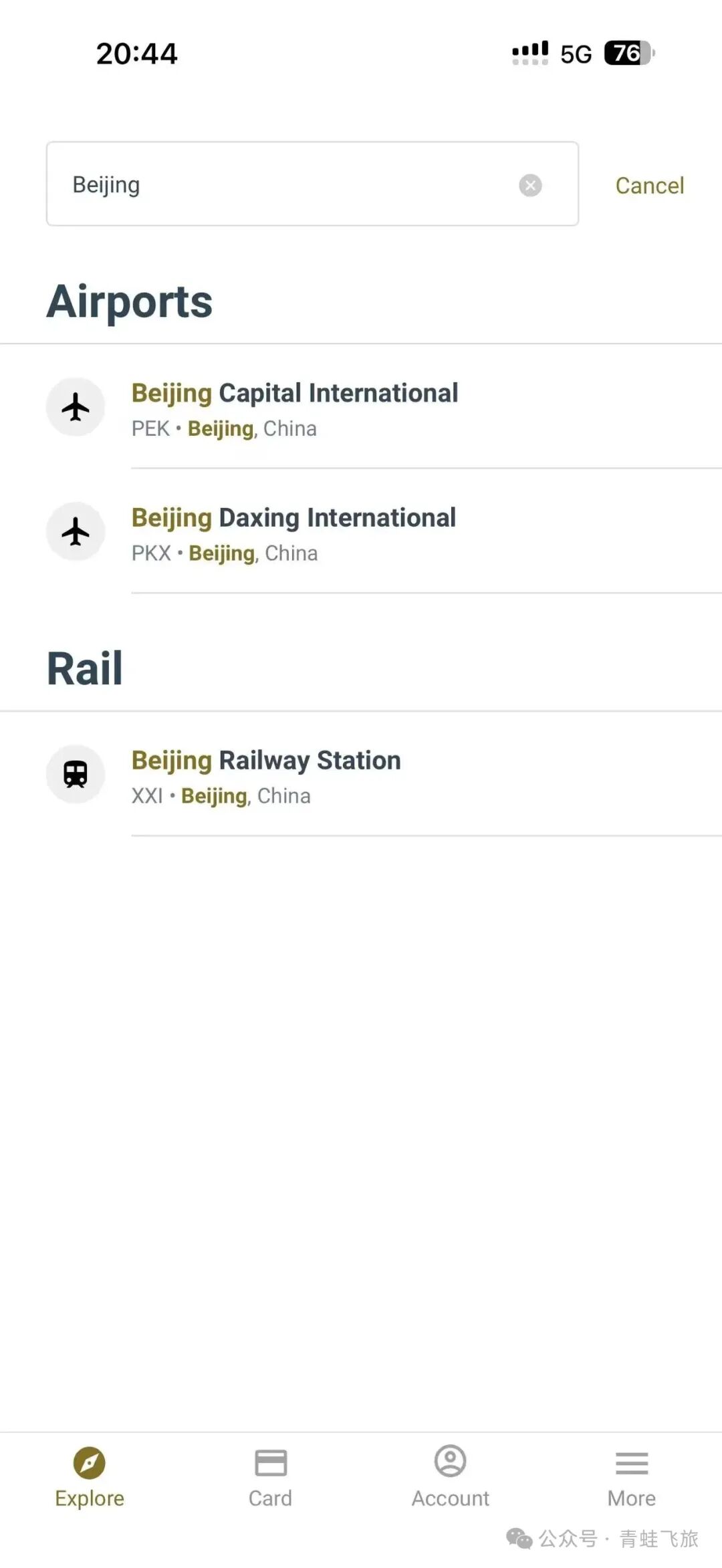Choose Beijing Daxing International airport
The height and width of the screenshot is (1568, 722).
pyautogui.click(x=361, y=531)
